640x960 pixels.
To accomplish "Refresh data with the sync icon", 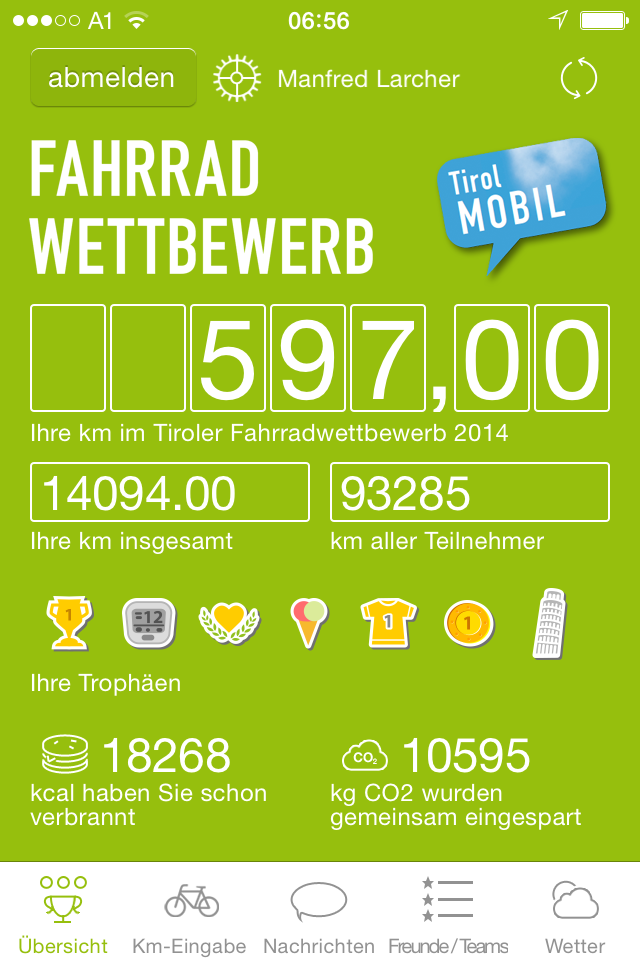I will (x=579, y=79).
